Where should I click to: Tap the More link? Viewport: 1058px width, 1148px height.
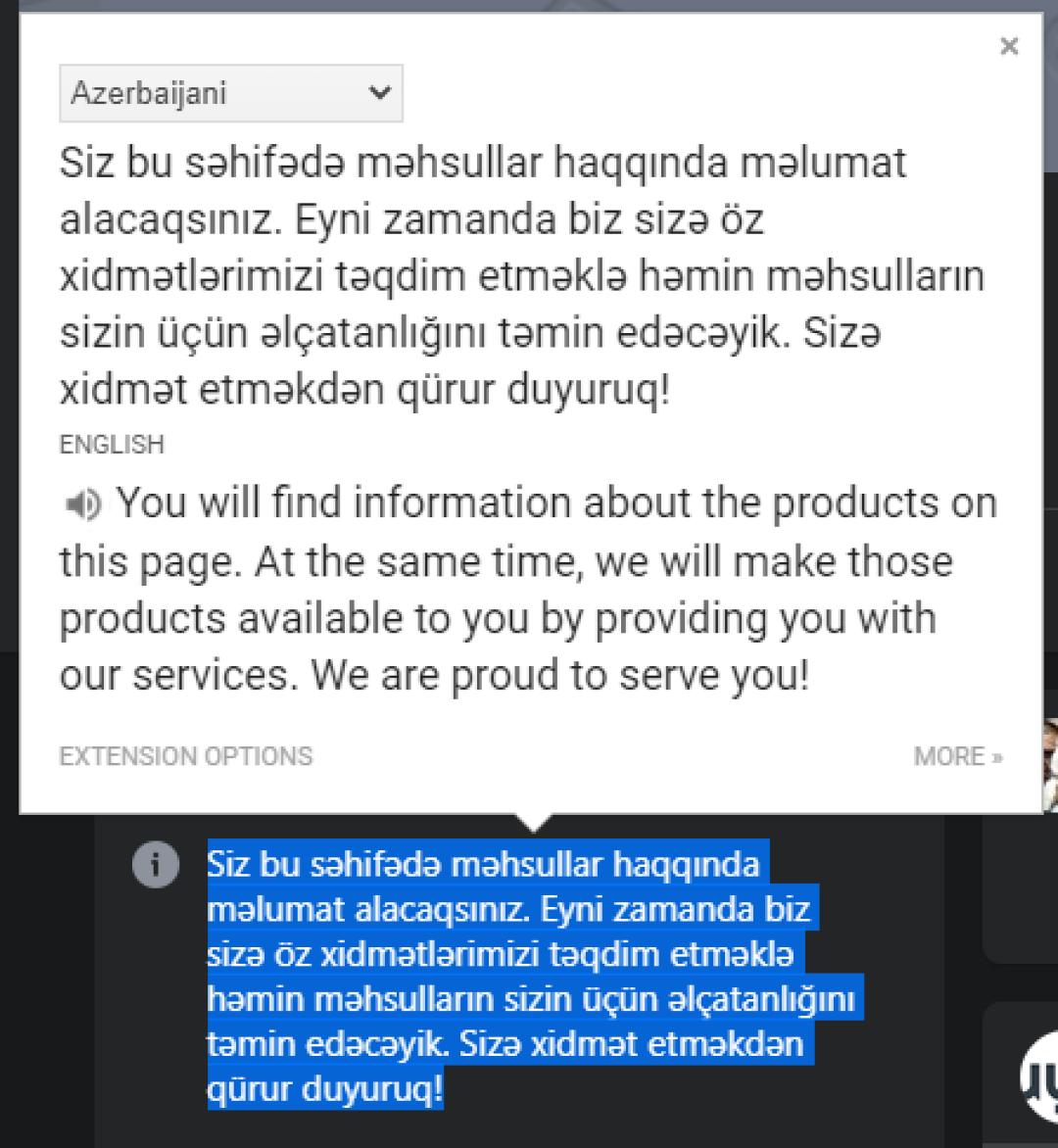point(957,756)
